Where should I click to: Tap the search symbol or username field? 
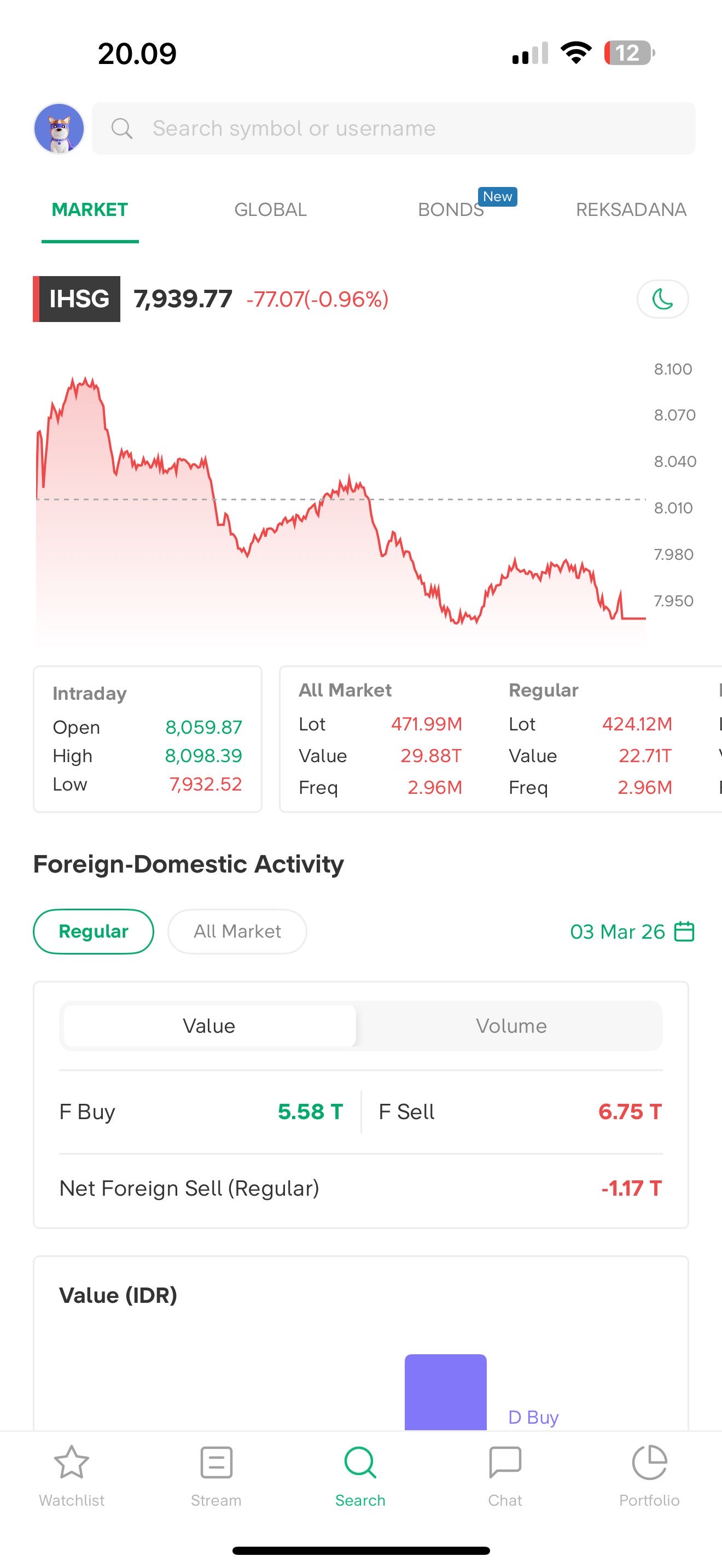[x=393, y=128]
